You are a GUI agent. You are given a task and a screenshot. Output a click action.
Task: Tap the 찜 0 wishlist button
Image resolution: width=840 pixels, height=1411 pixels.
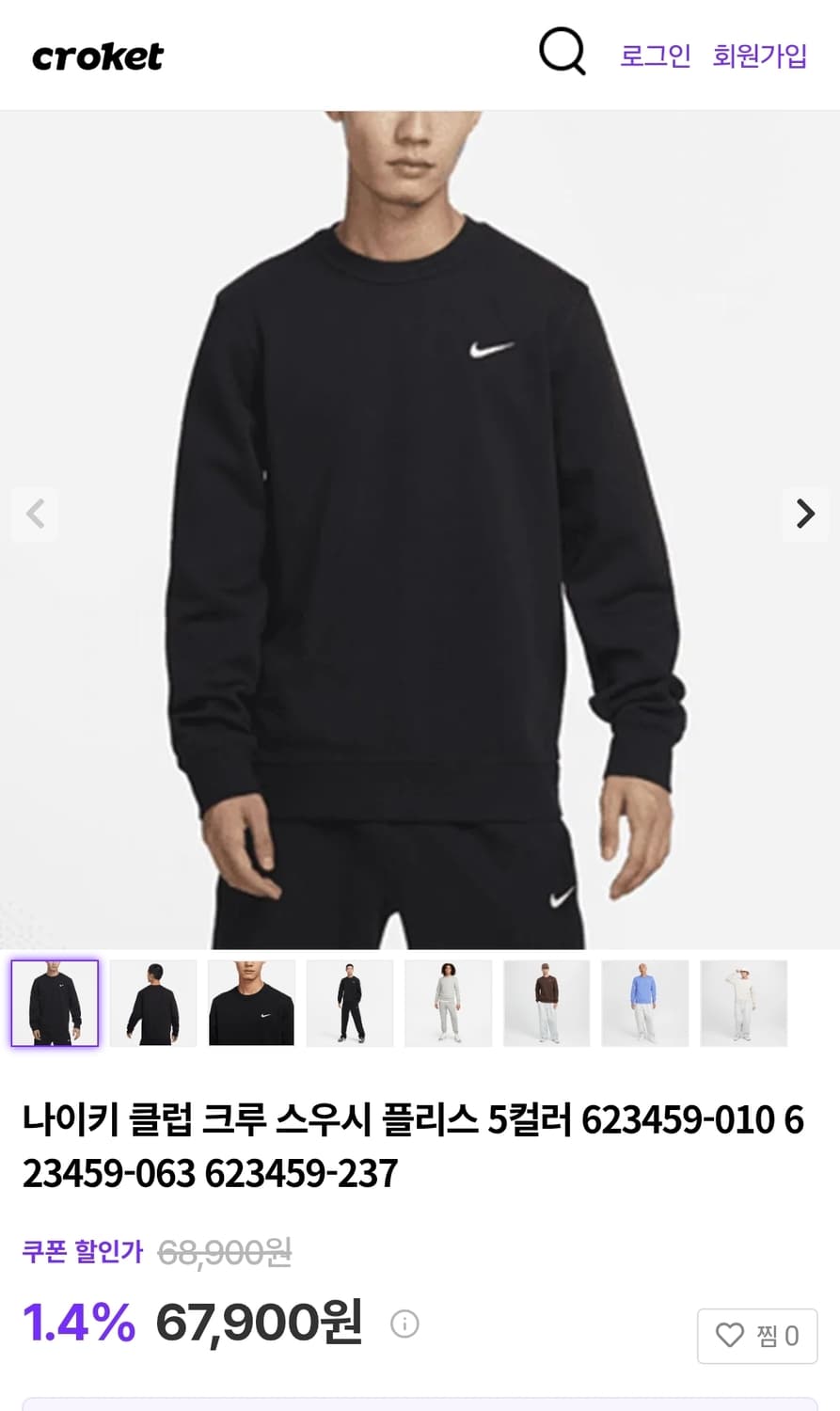(x=757, y=1337)
